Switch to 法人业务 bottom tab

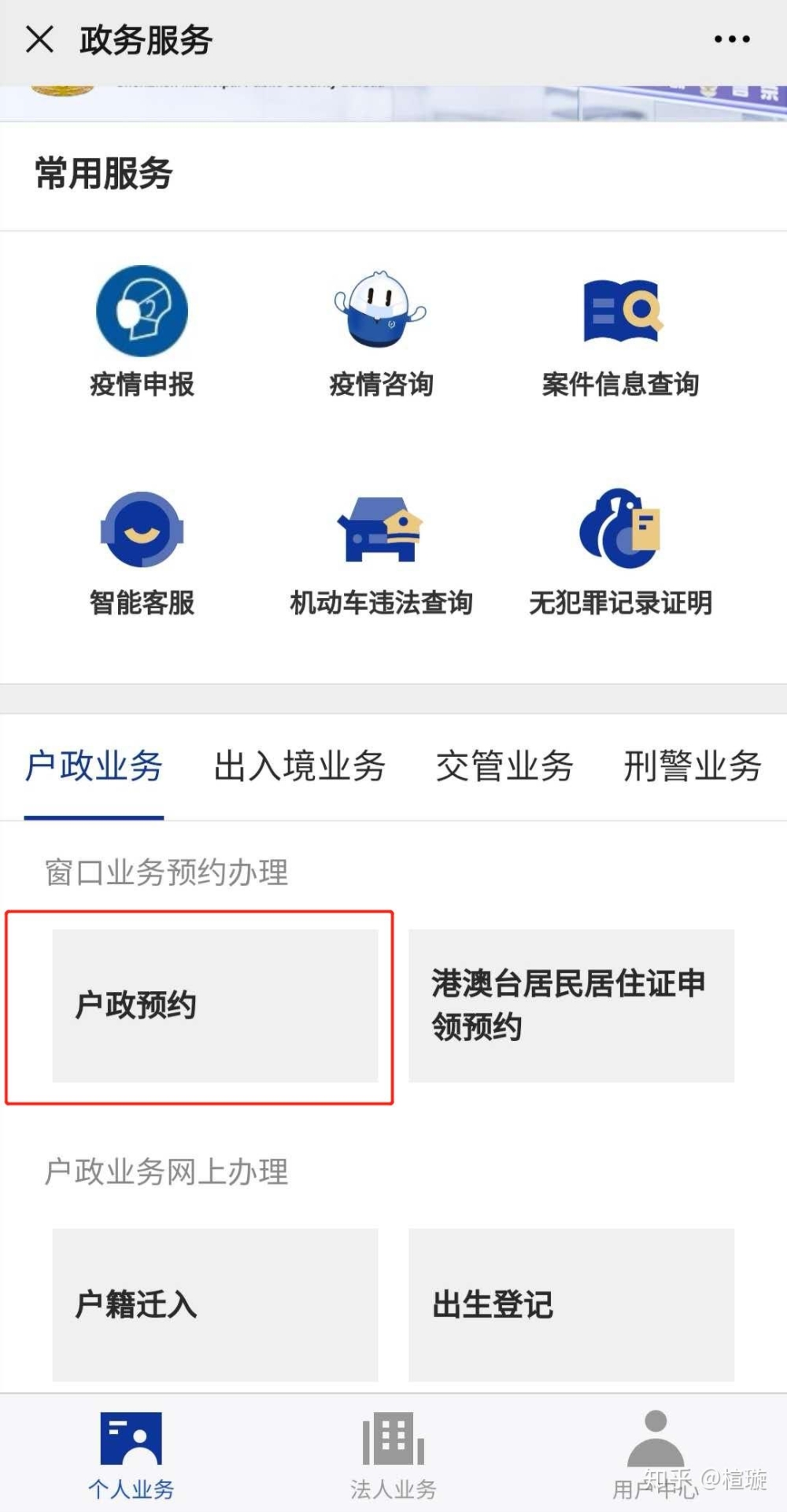pos(393,1455)
